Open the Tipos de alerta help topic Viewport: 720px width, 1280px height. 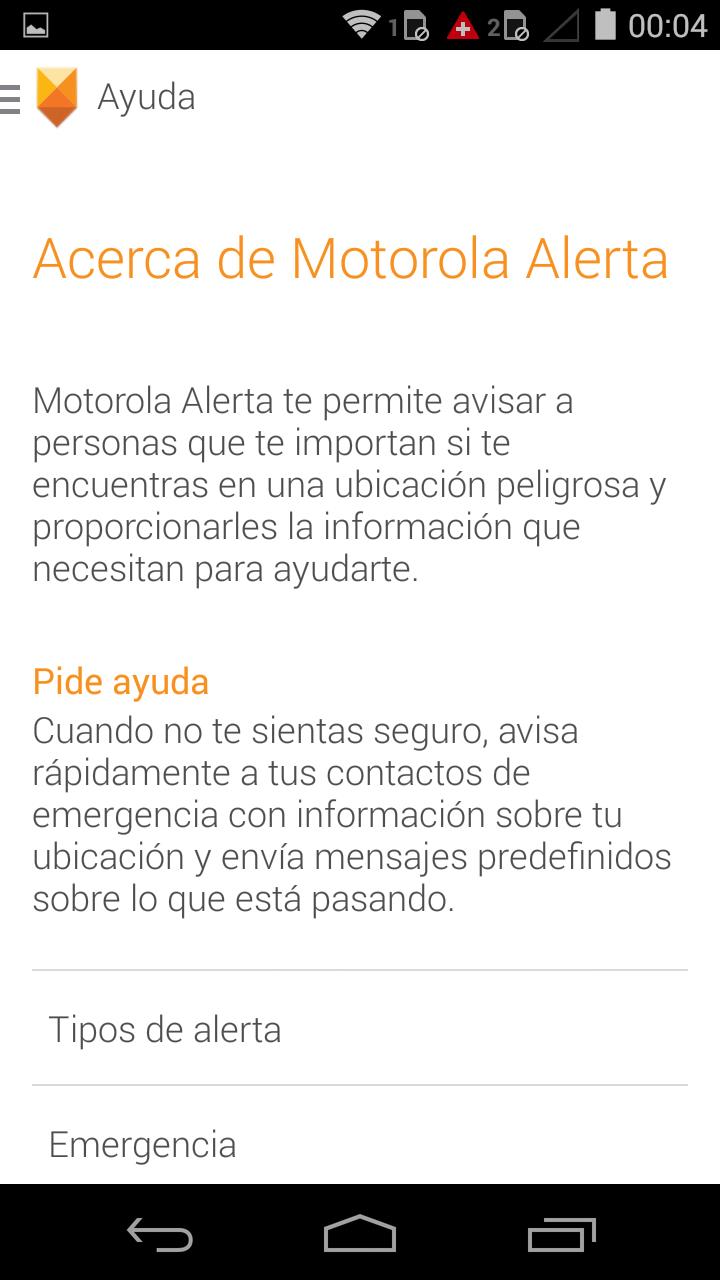tap(360, 1029)
